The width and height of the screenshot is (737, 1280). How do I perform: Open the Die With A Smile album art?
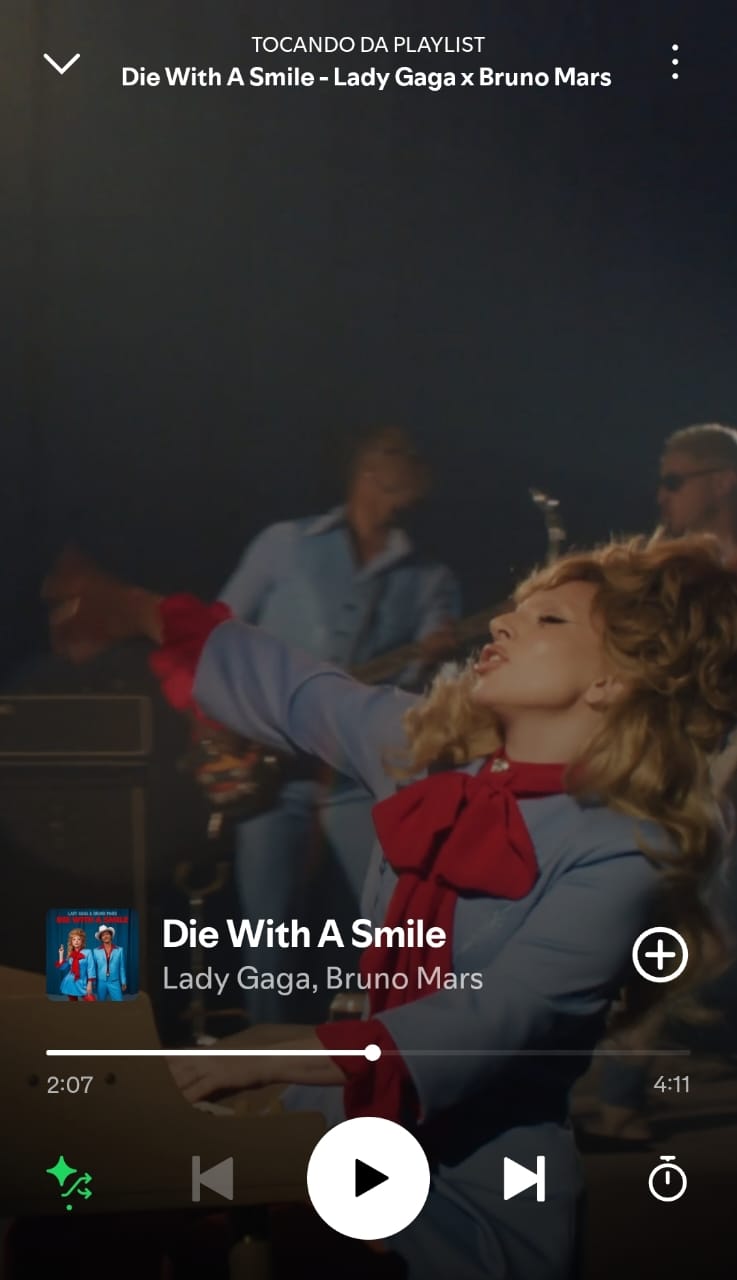coord(91,954)
